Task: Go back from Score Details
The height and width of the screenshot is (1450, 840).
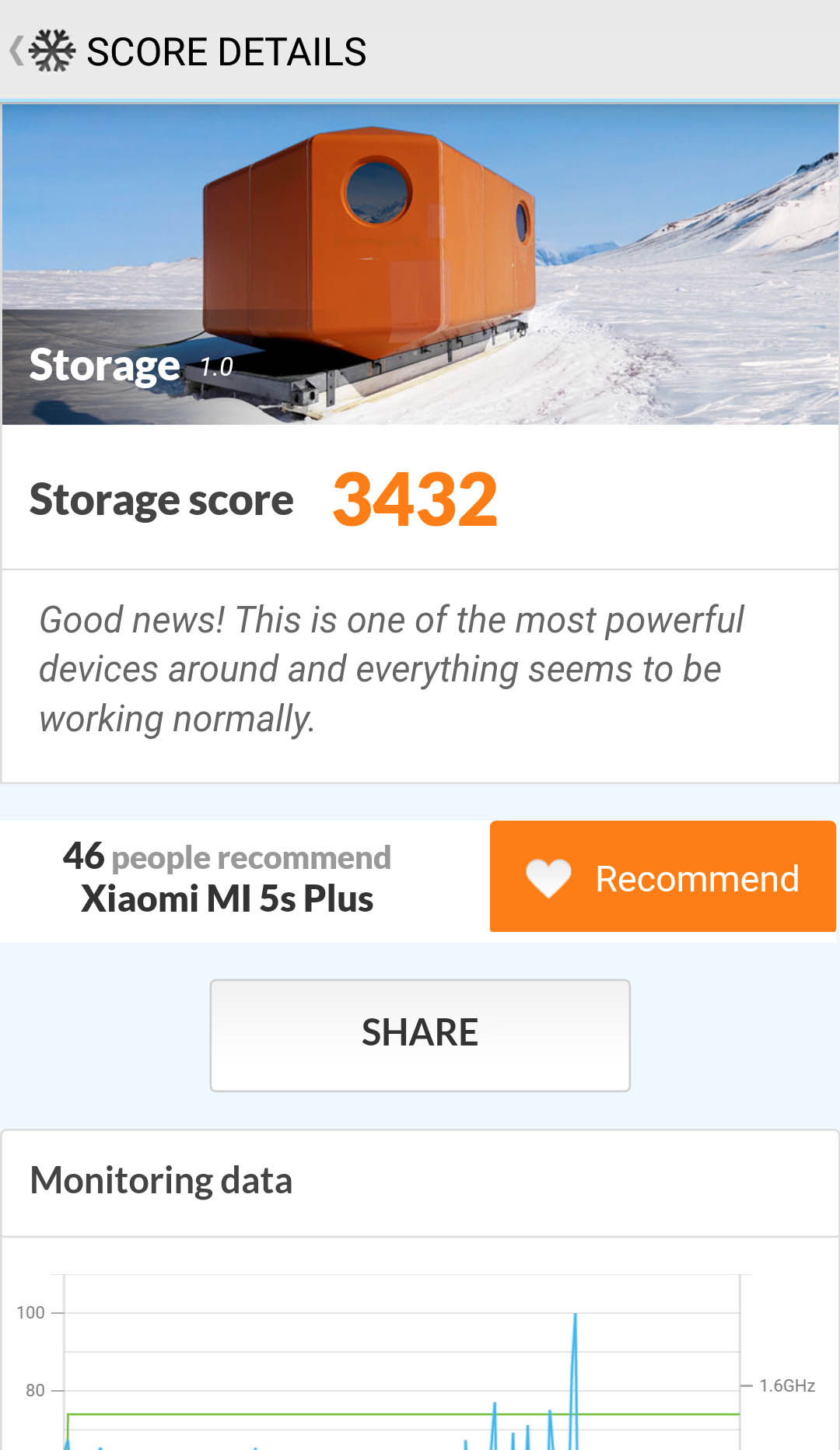Action: click(42, 51)
